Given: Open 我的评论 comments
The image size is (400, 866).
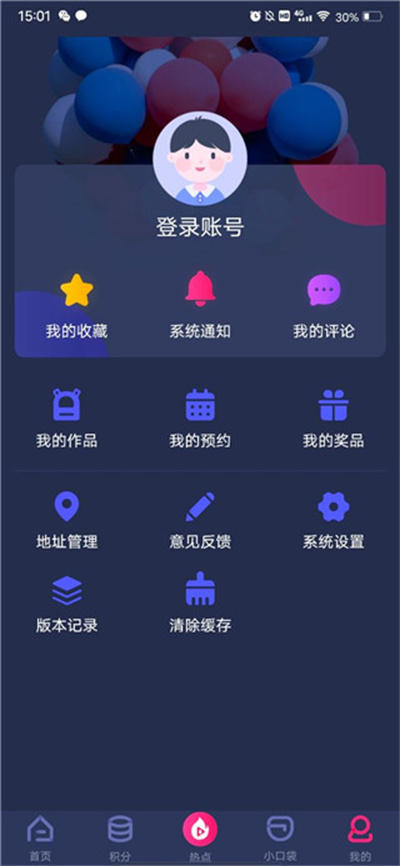Looking at the screenshot, I should click(324, 307).
